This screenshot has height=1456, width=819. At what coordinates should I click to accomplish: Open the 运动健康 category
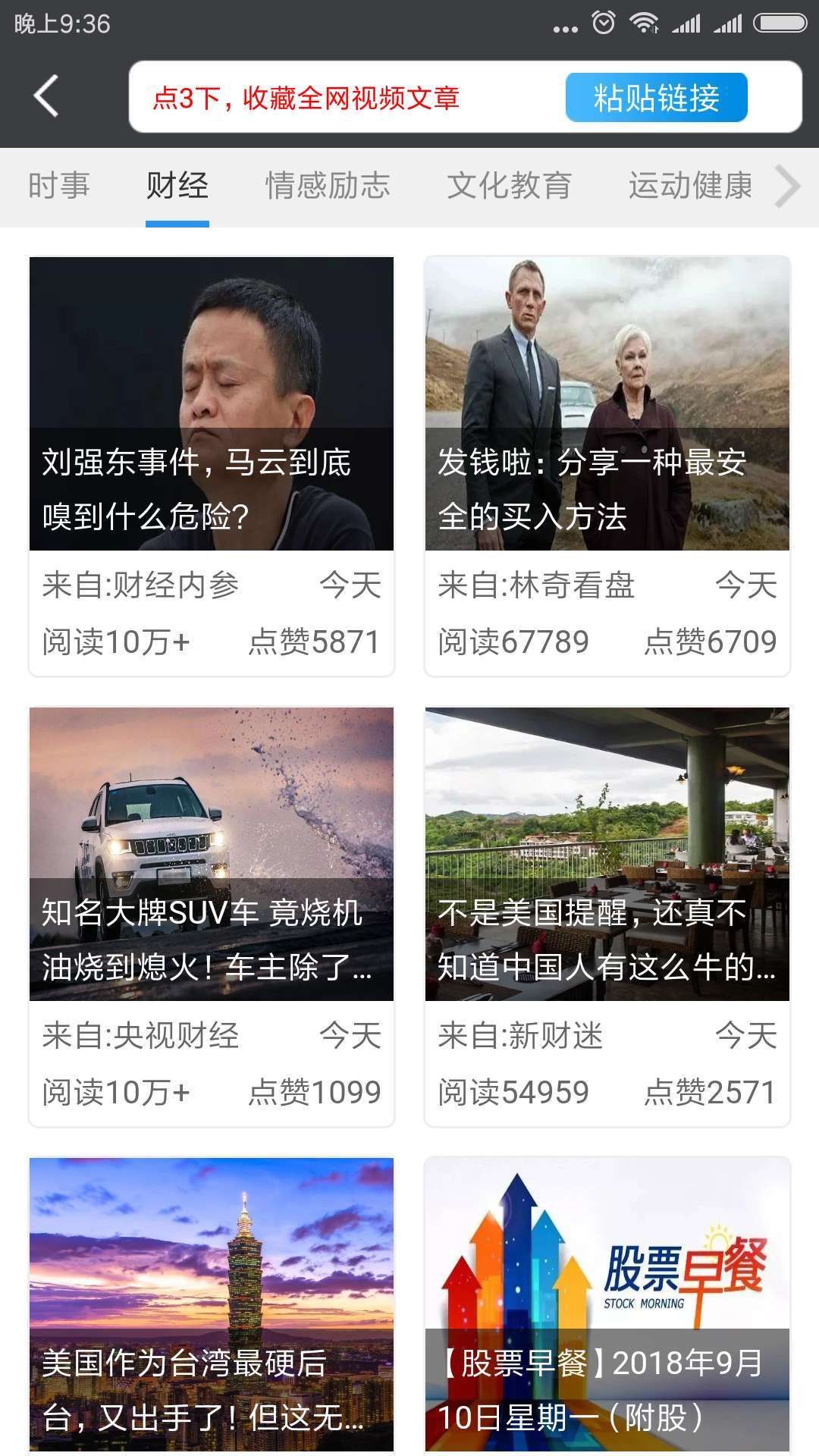689,184
